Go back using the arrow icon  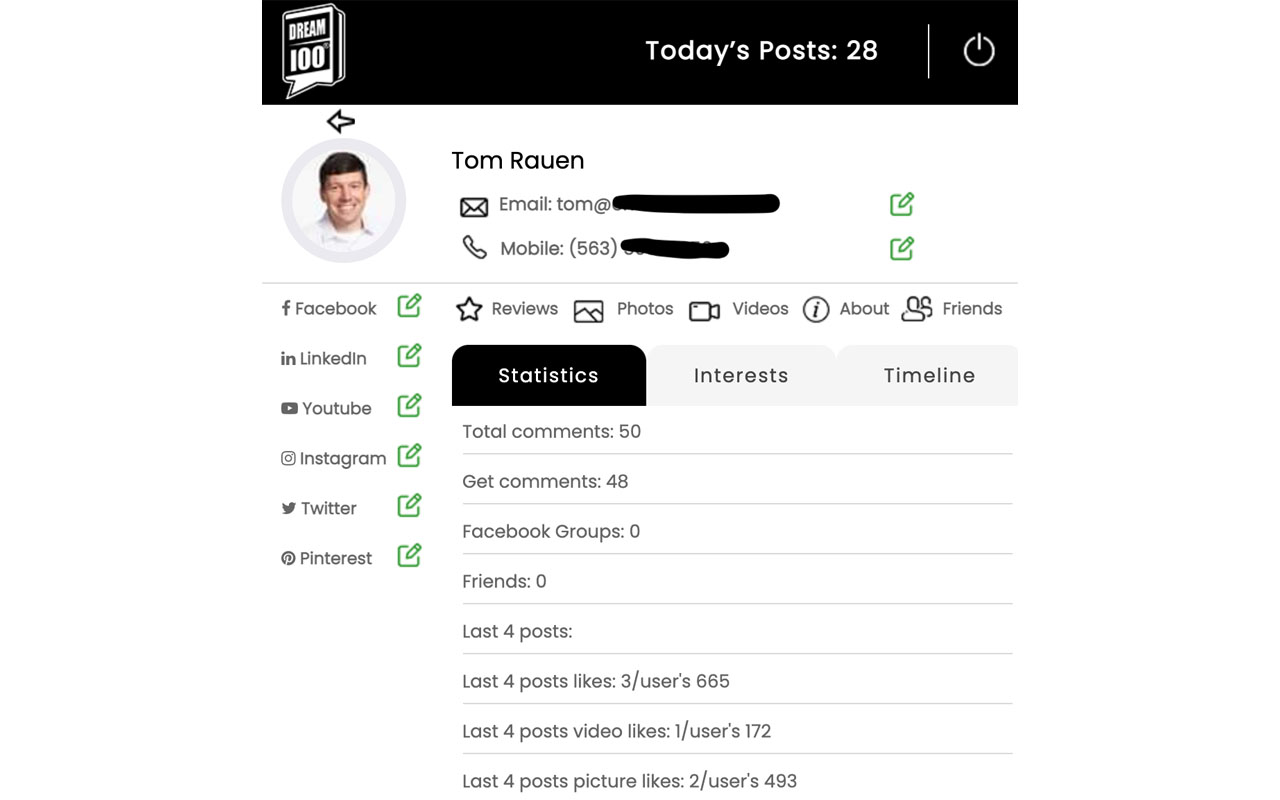tap(341, 122)
